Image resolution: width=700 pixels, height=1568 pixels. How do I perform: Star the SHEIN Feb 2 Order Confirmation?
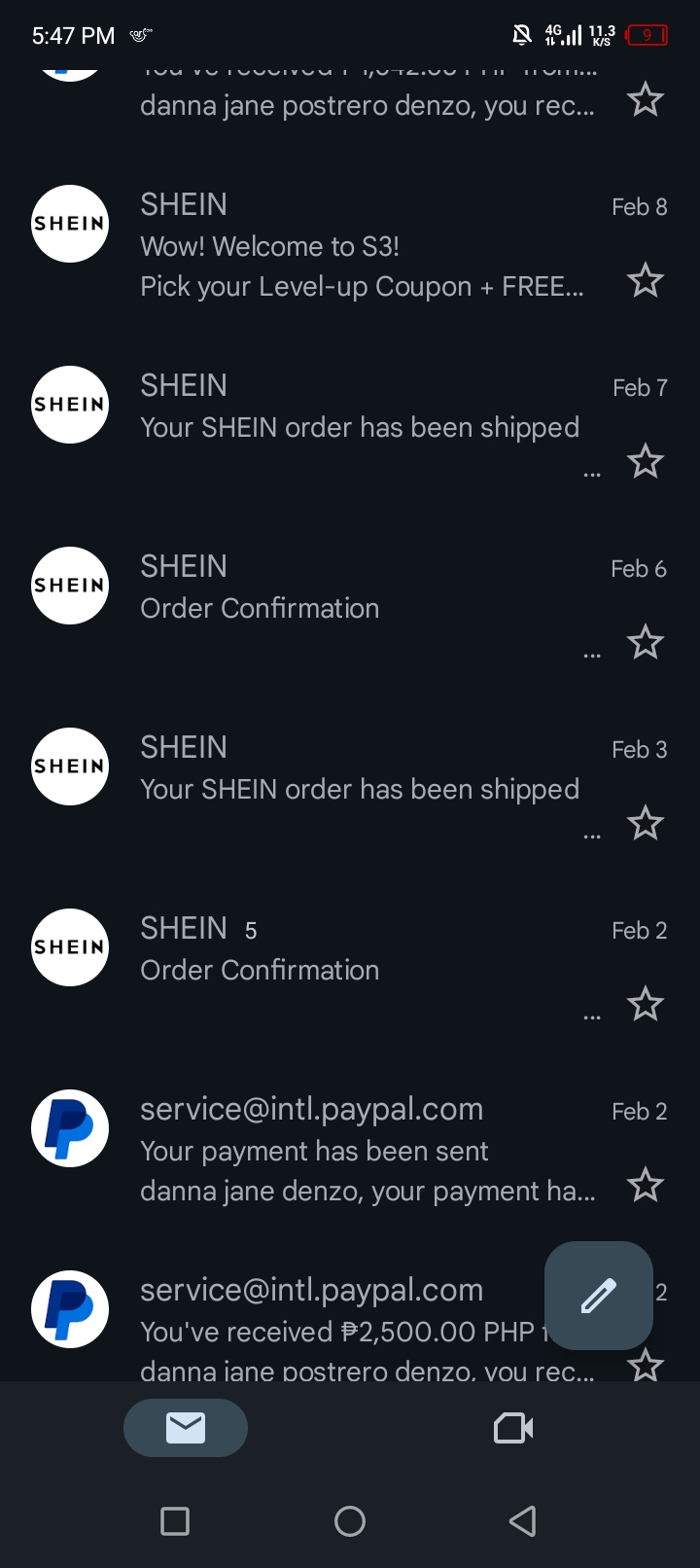[x=645, y=1004]
